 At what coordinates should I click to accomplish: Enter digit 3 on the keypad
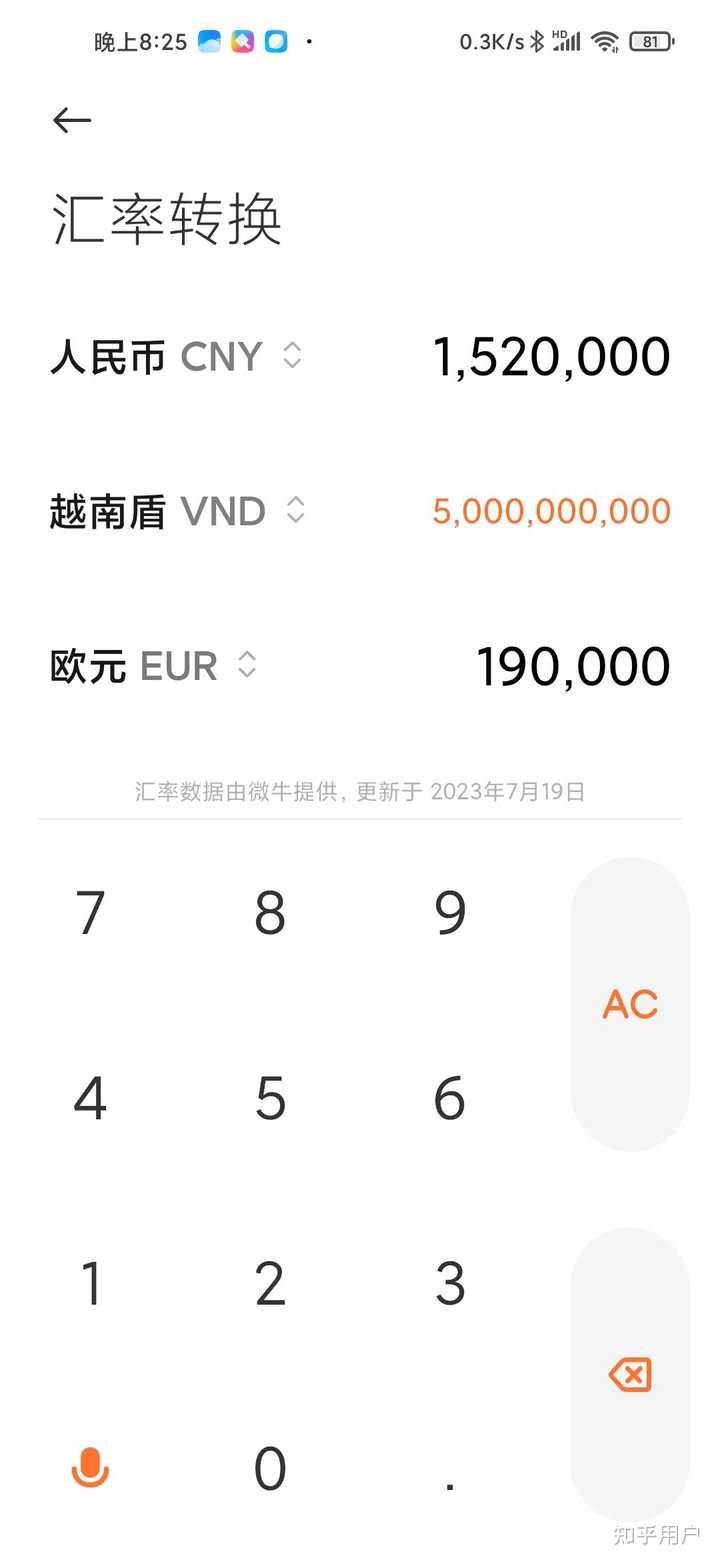(x=450, y=1283)
